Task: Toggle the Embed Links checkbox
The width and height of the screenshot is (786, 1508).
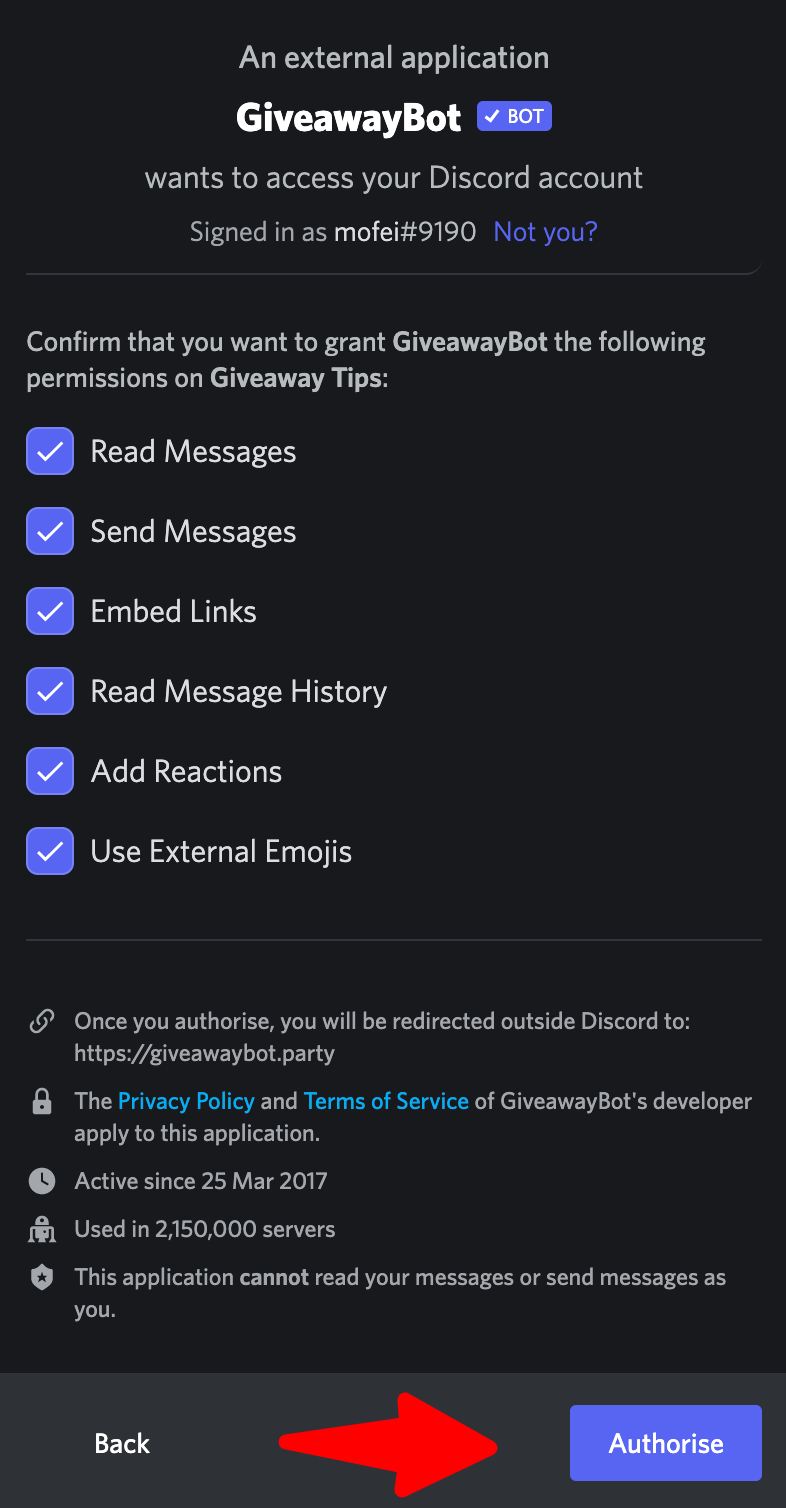Action: (50, 611)
